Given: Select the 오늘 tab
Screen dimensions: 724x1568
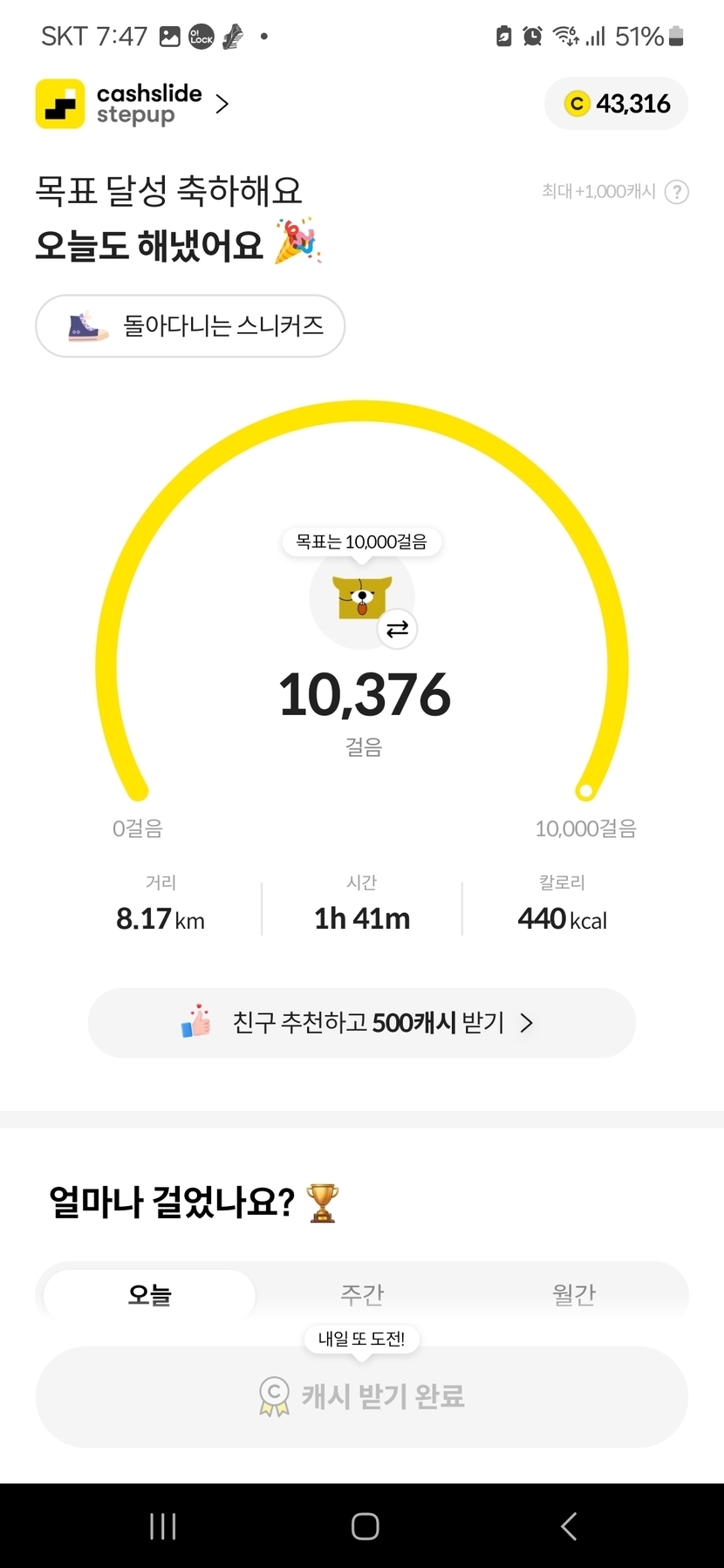Looking at the screenshot, I should [149, 1294].
